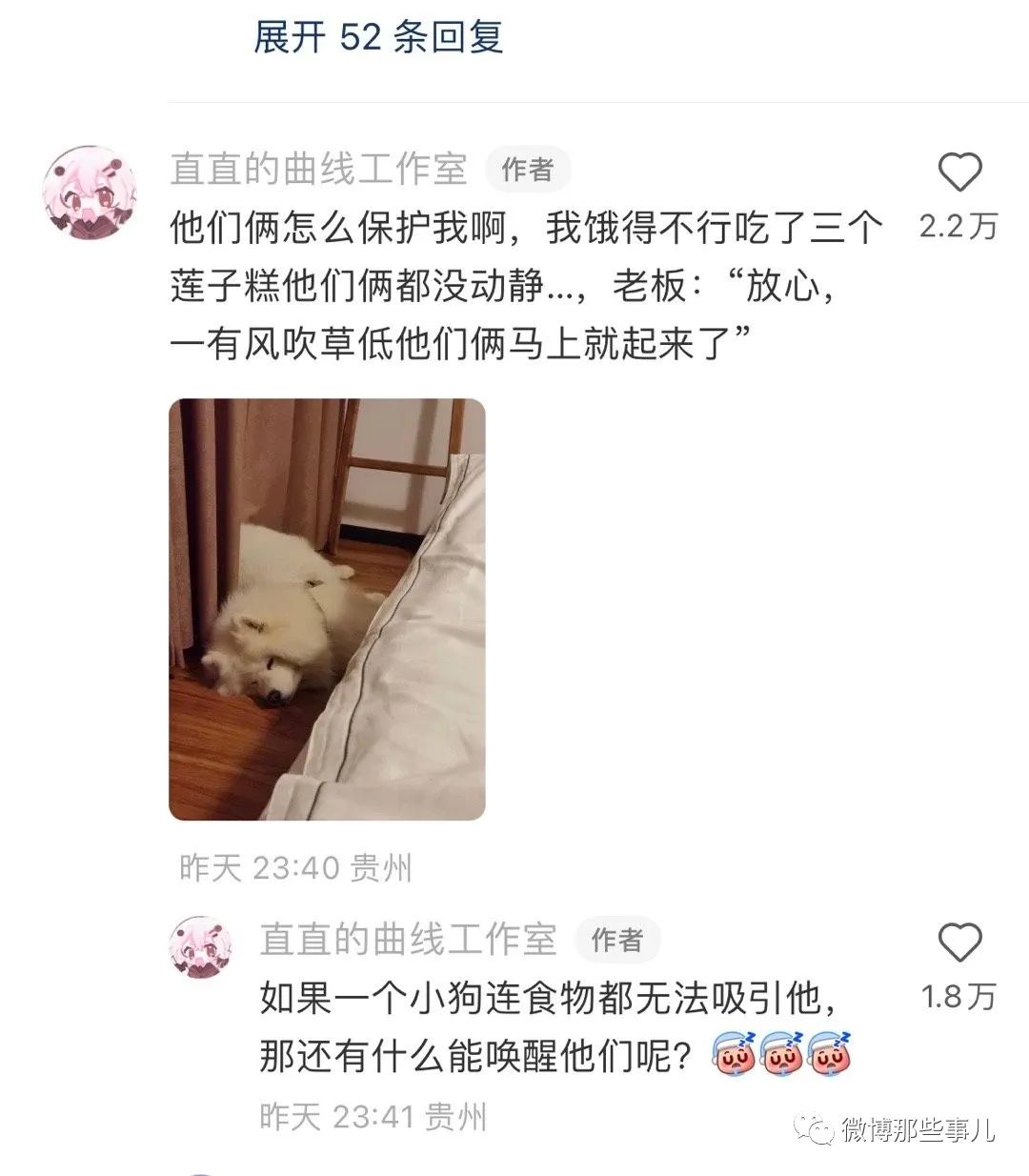The width and height of the screenshot is (1029, 1176).
Task: Like the reply with 1.8万 likes
Action: [959, 943]
